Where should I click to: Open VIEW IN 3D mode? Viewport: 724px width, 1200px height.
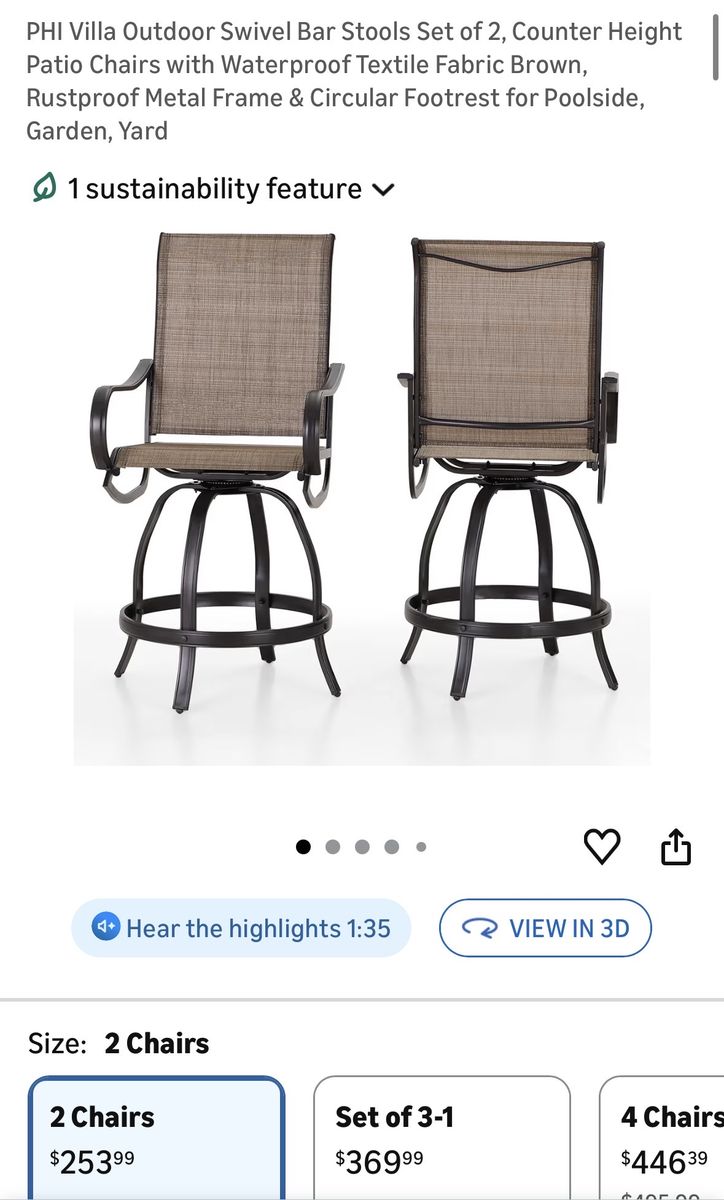tap(545, 928)
